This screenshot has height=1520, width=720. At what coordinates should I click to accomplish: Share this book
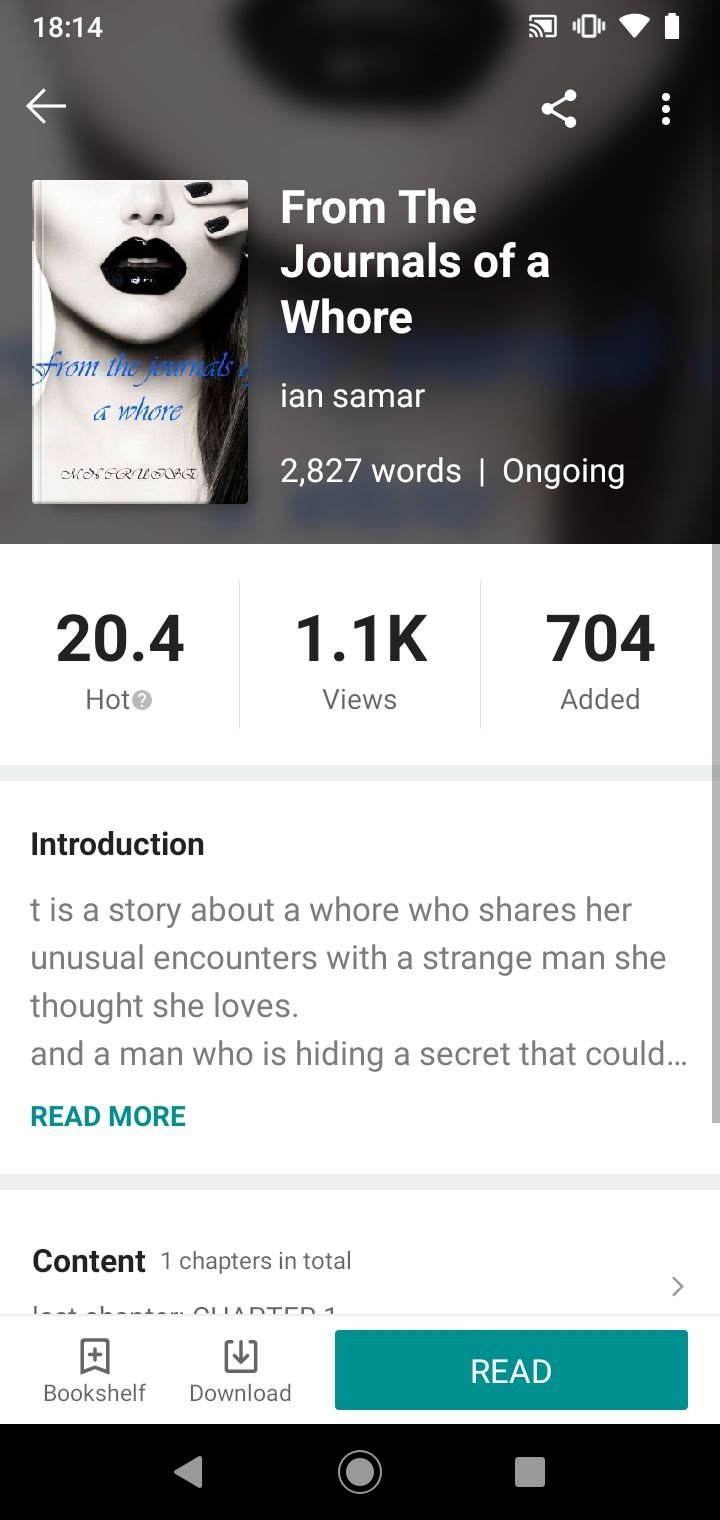pyautogui.click(x=559, y=108)
